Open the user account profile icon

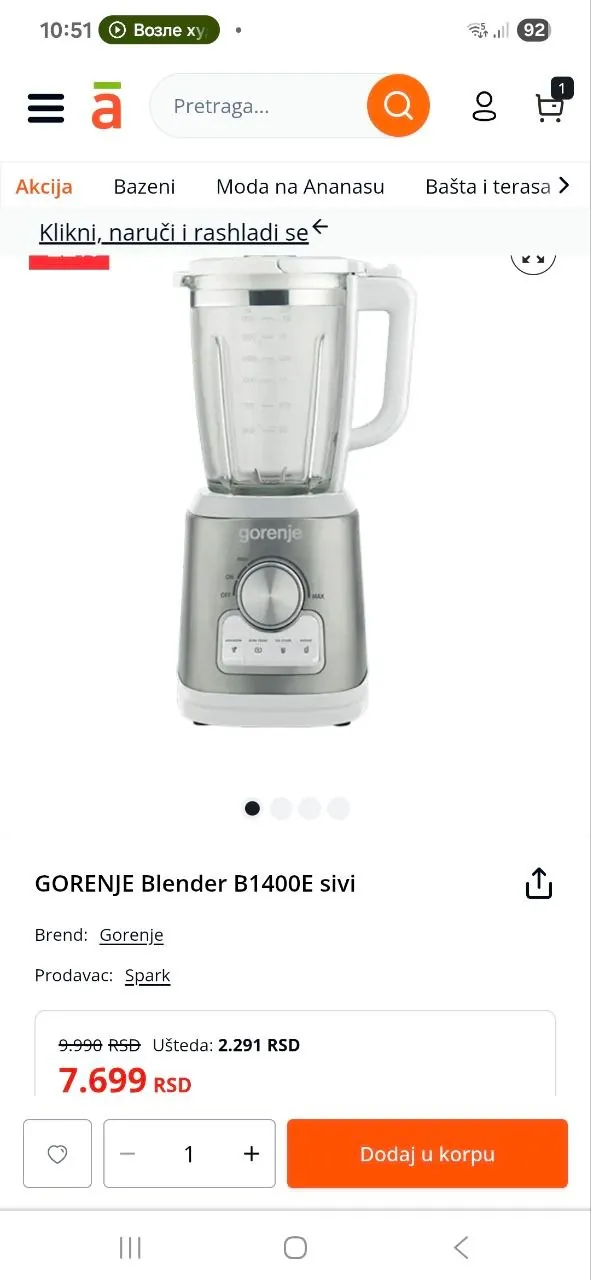(x=484, y=106)
